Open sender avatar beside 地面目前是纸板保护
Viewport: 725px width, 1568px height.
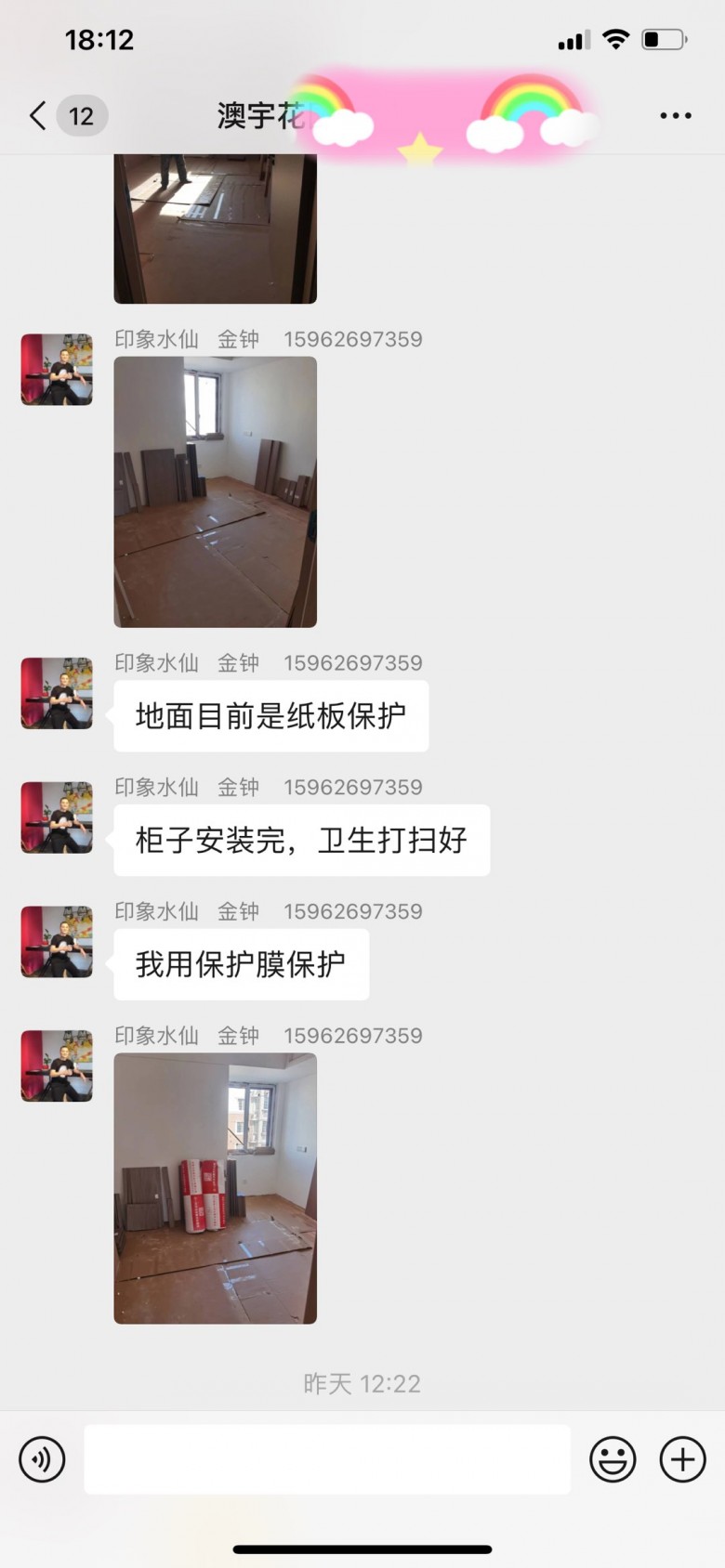tap(57, 693)
